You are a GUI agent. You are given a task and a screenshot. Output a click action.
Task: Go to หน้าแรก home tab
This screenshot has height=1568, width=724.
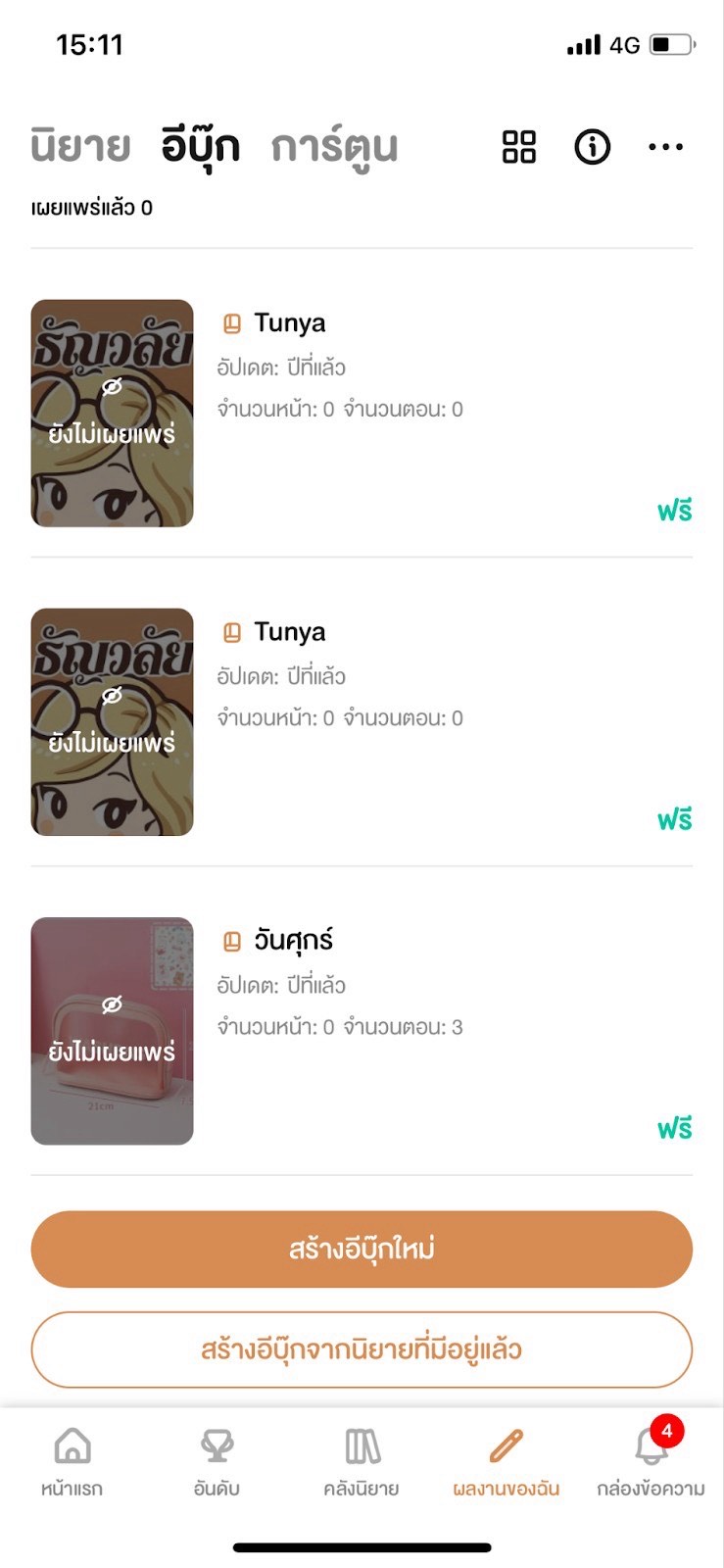click(72, 1460)
